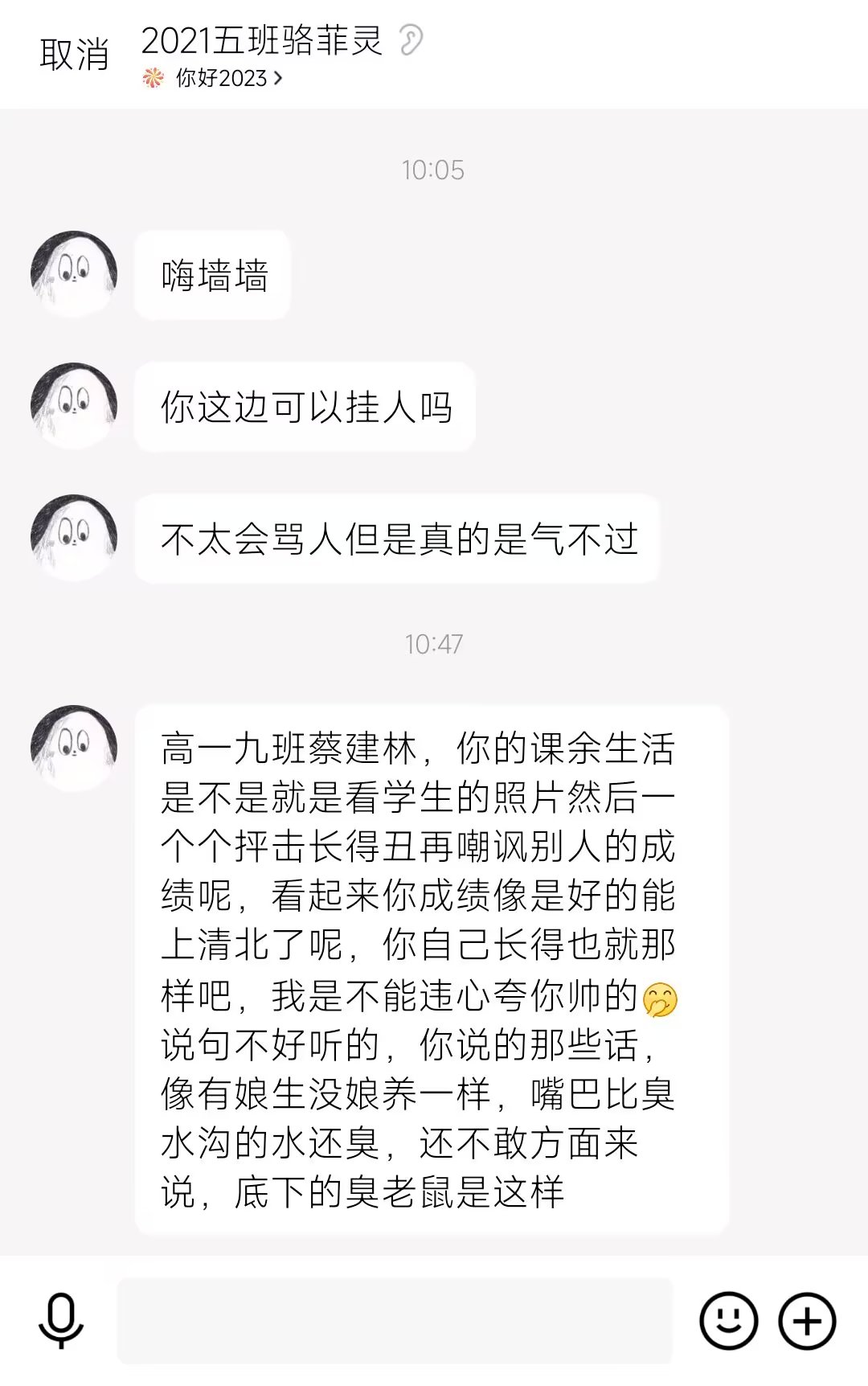This screenshot has height=1386, width=868.
Task: Tap 取消 to cancel
Action: pos(74,55)
